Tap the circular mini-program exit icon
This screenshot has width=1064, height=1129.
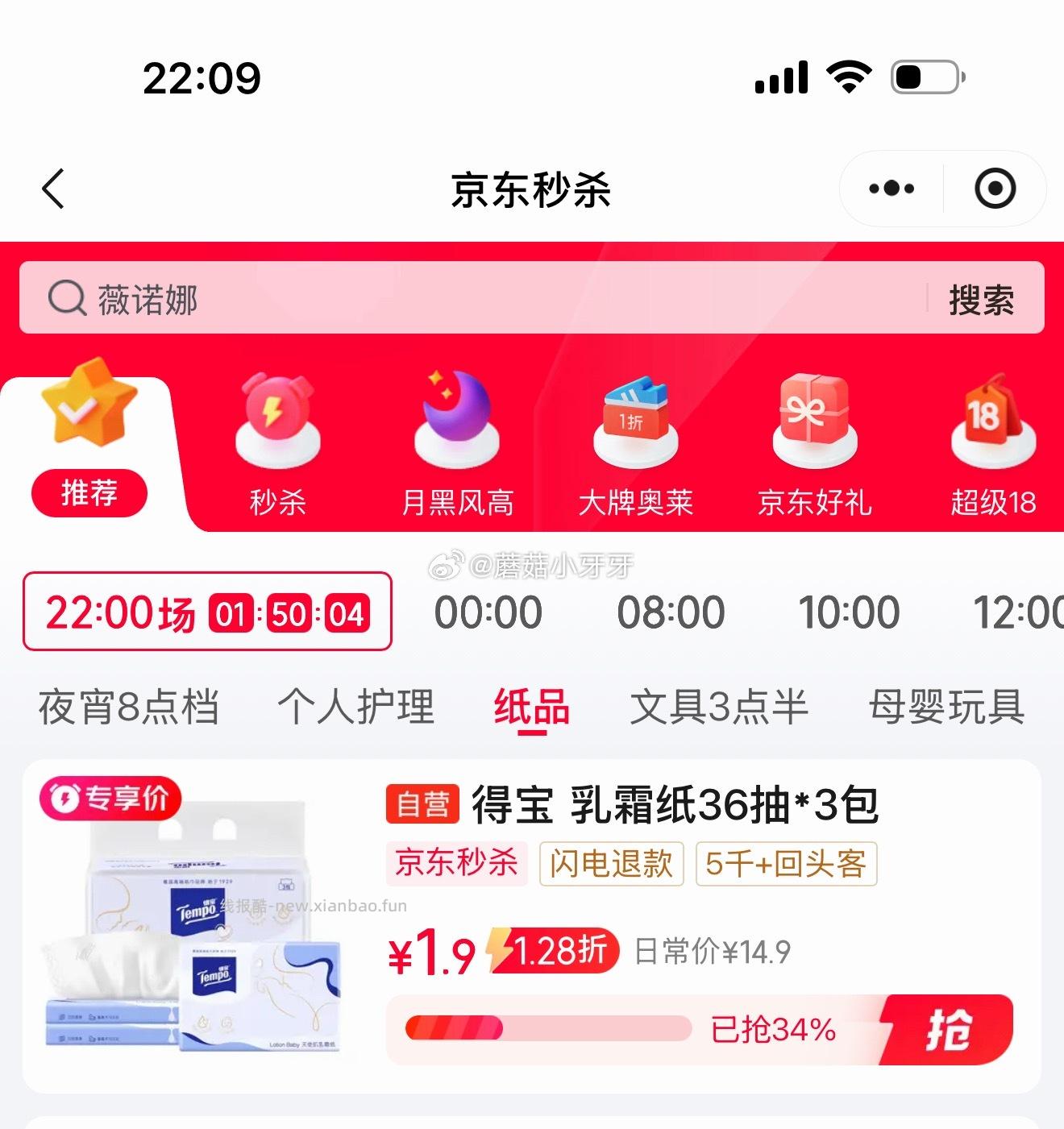tap(995, 187)
